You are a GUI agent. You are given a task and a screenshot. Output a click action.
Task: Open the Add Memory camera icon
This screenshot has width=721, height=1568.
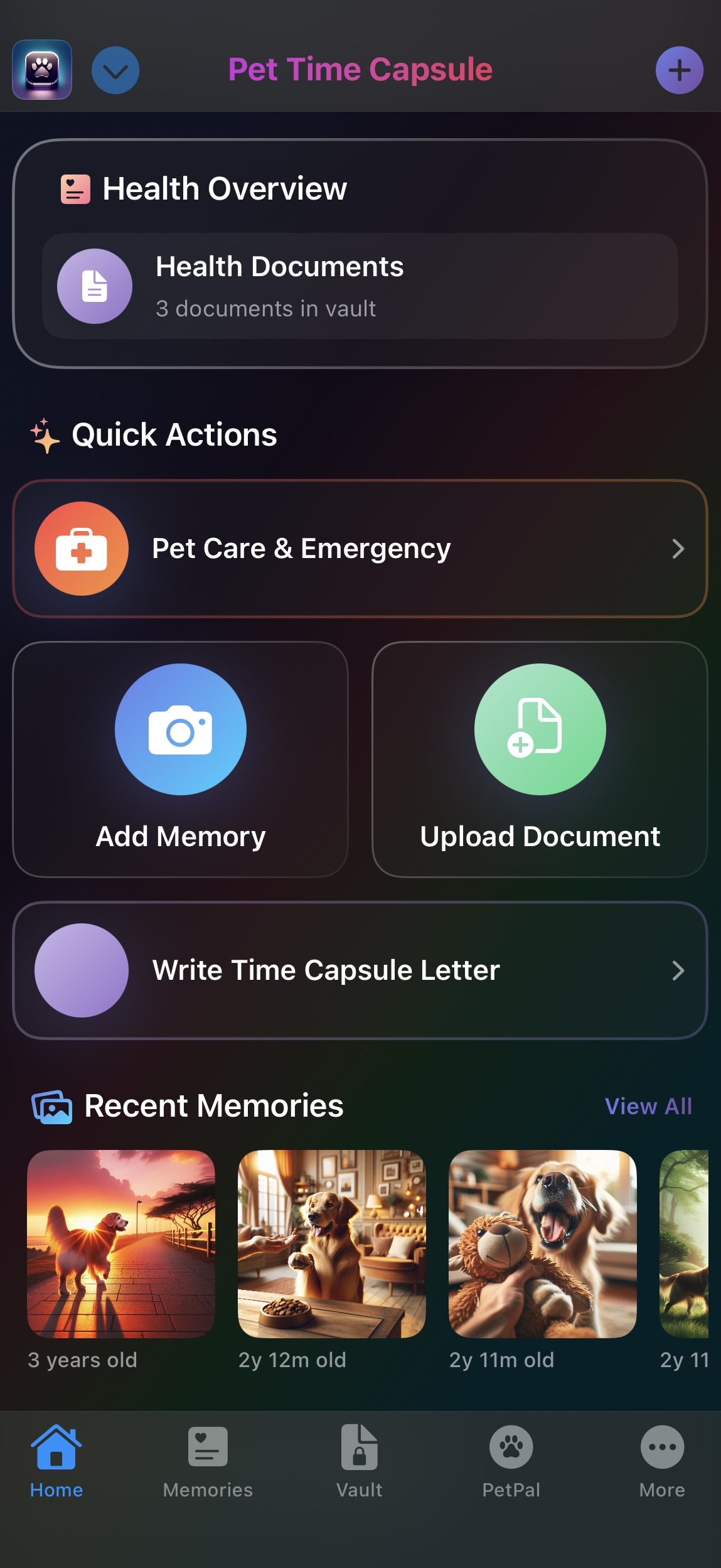(x=181, y=729)
